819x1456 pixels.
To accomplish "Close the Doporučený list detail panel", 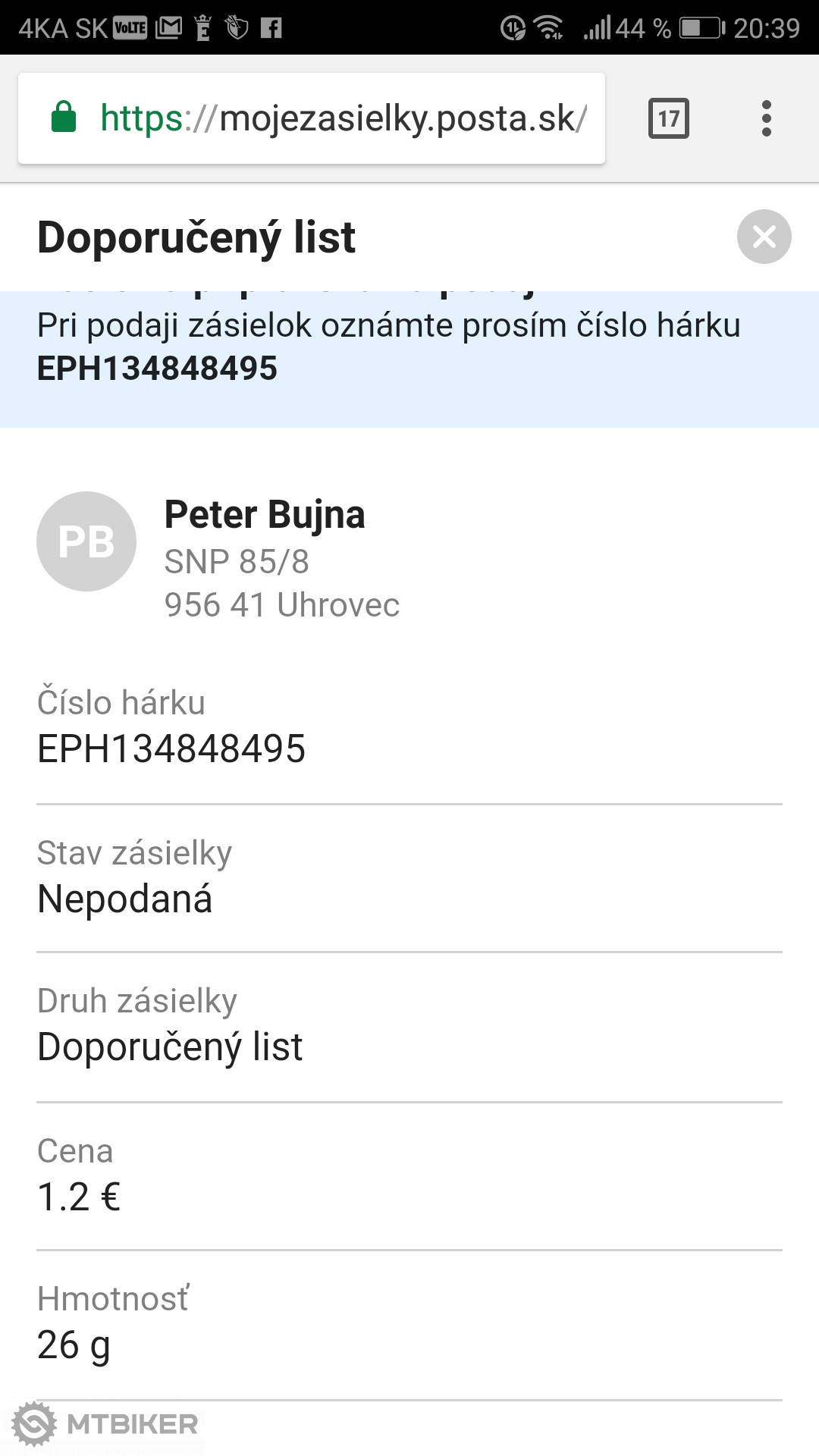I will [x=764, y=237].
